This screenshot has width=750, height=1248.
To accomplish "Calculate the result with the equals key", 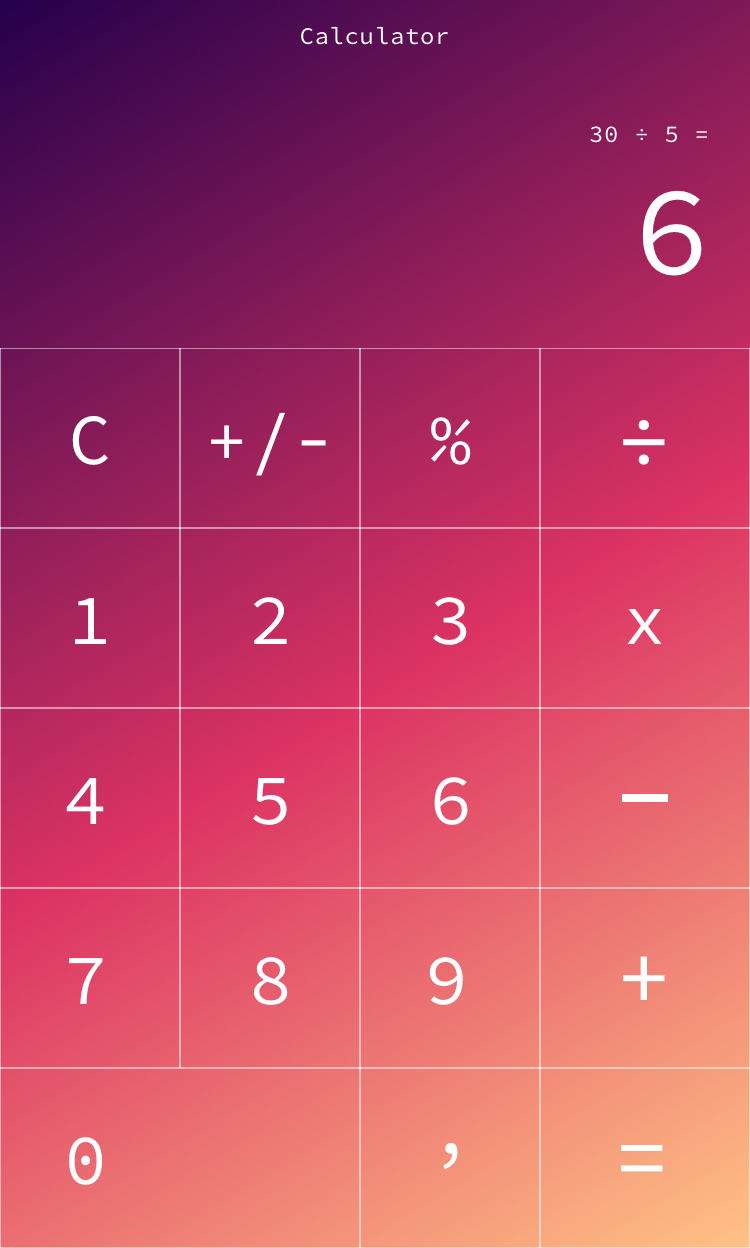I will tap(645, 1158).
